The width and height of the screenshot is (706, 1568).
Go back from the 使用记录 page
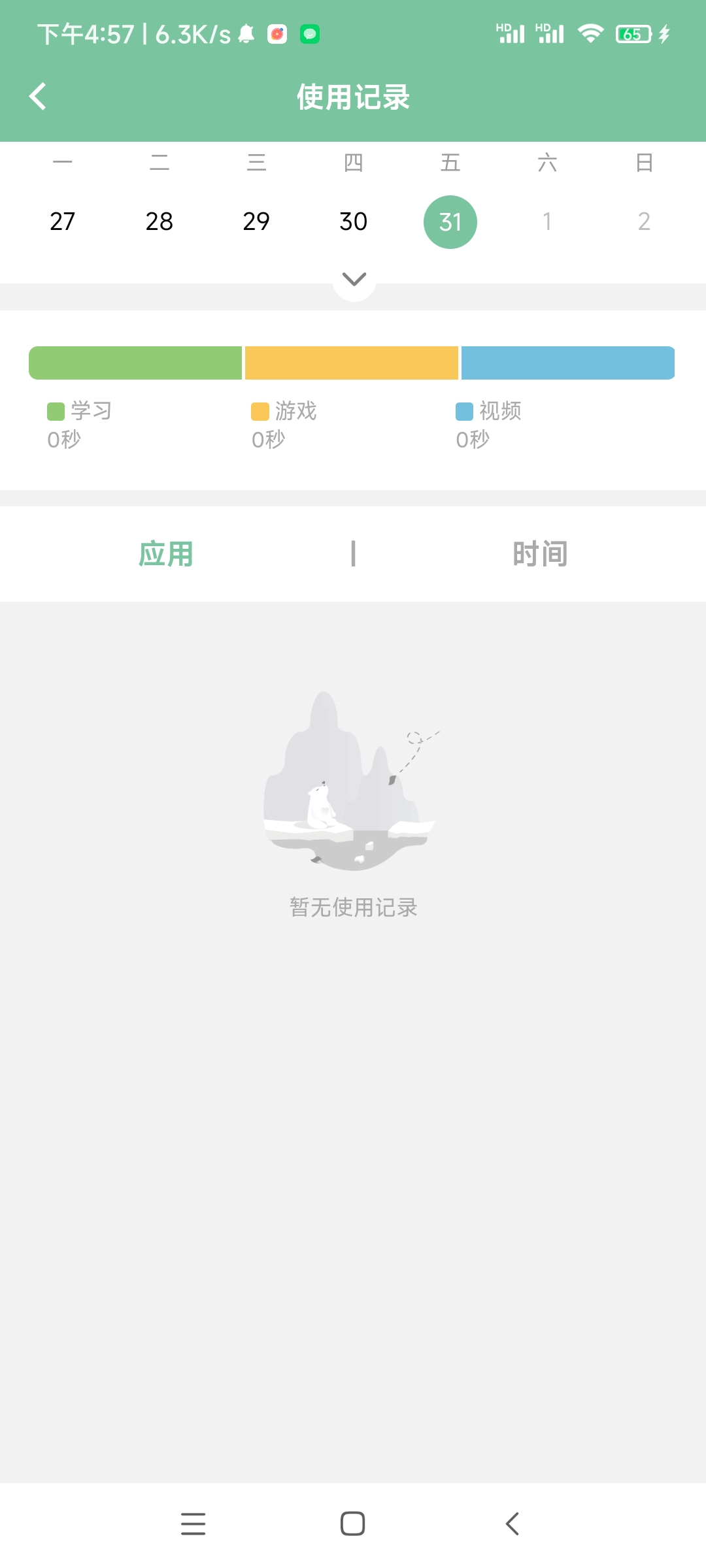coord(38,97)
